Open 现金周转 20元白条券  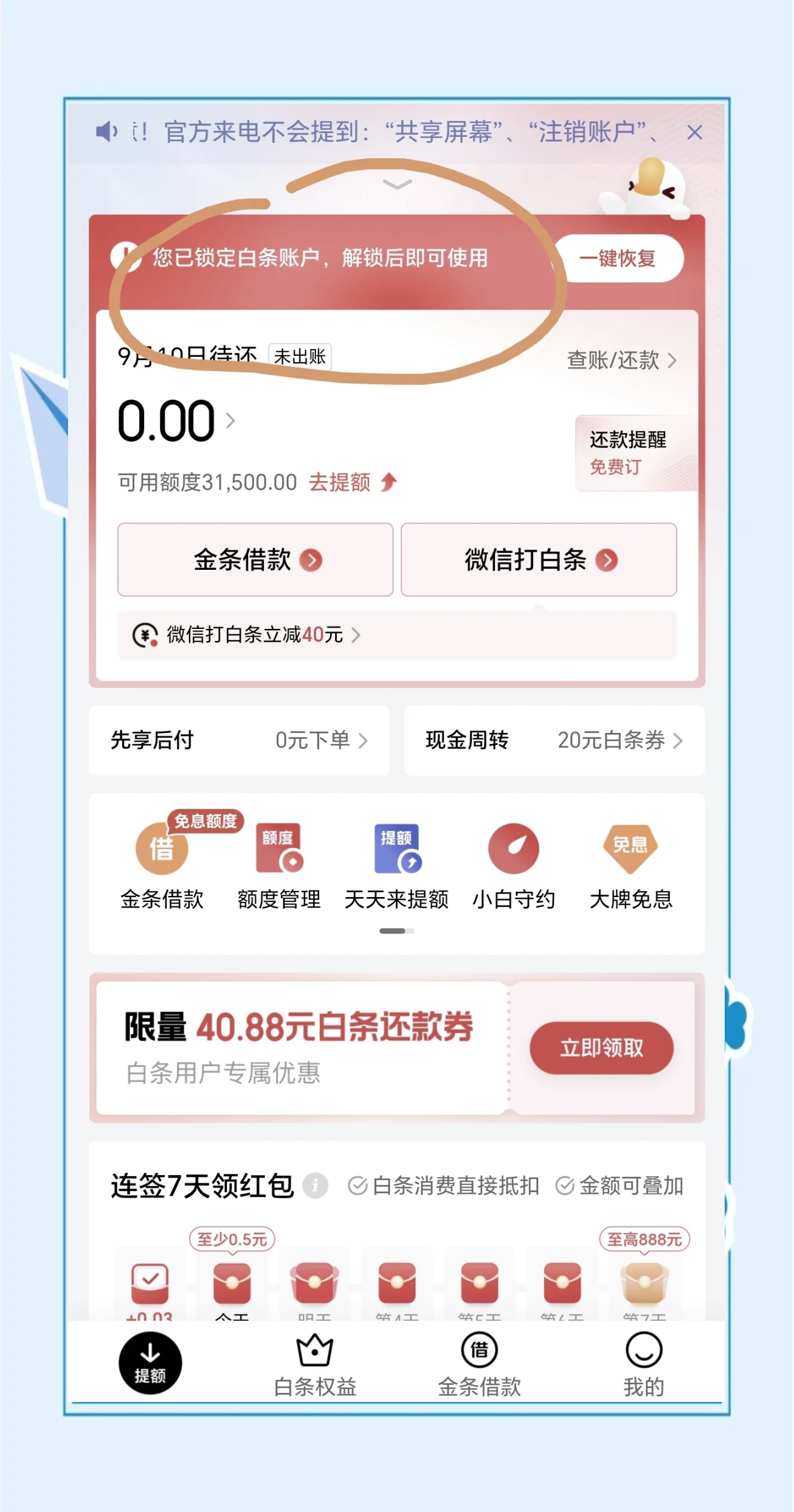pos(554,740)
